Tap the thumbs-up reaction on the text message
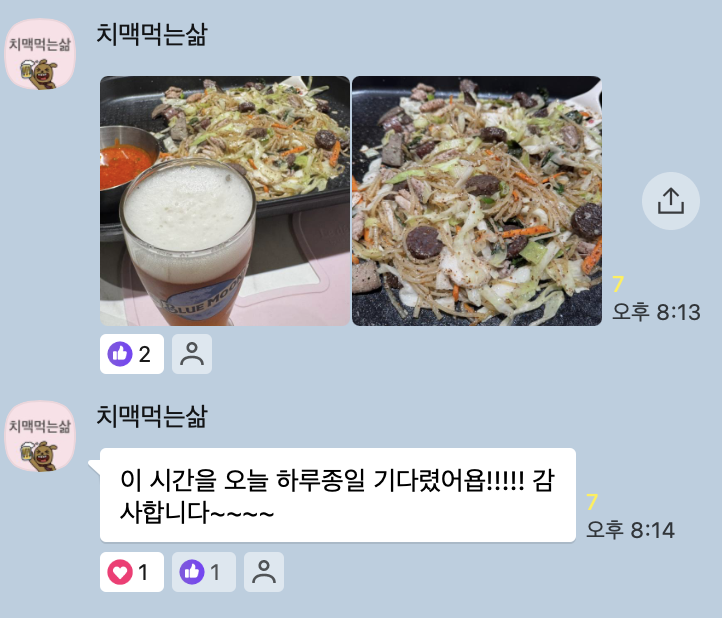This screenshot has height=618, width=722. (204, 573)
